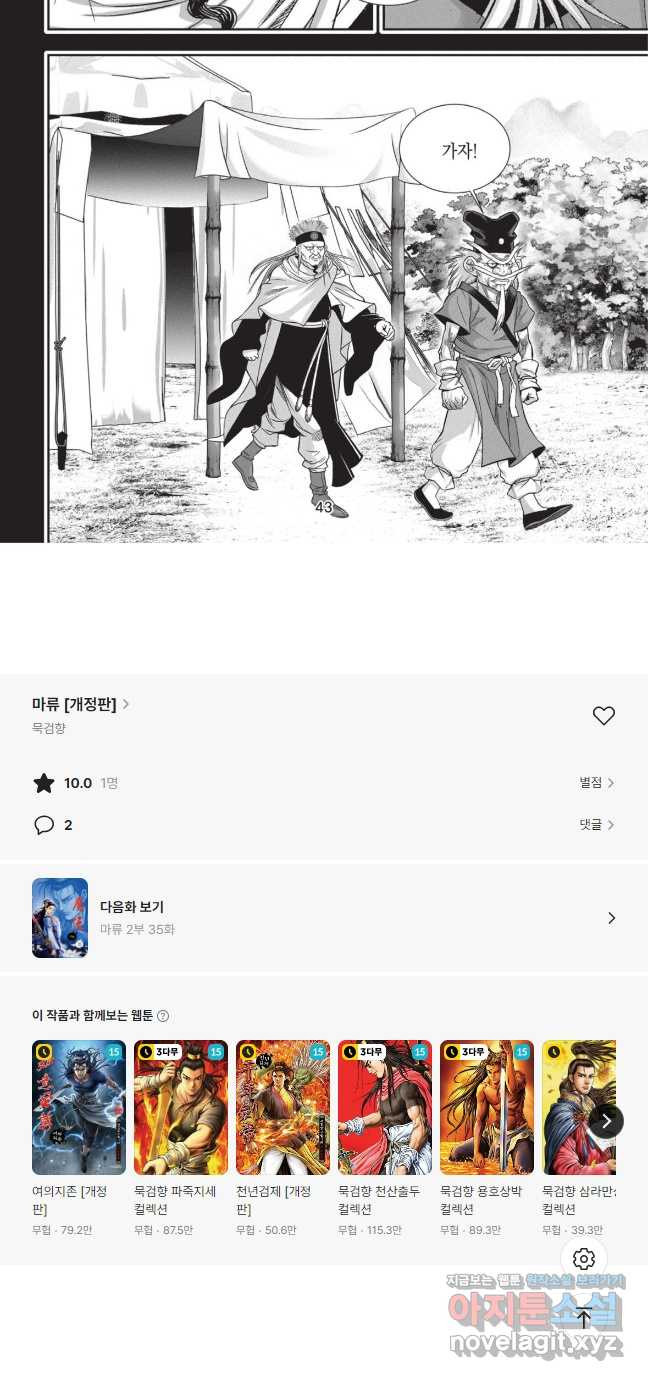
Task: Open the 댓글 comments section
Action: pyautogui.click(x=596, y=825)
